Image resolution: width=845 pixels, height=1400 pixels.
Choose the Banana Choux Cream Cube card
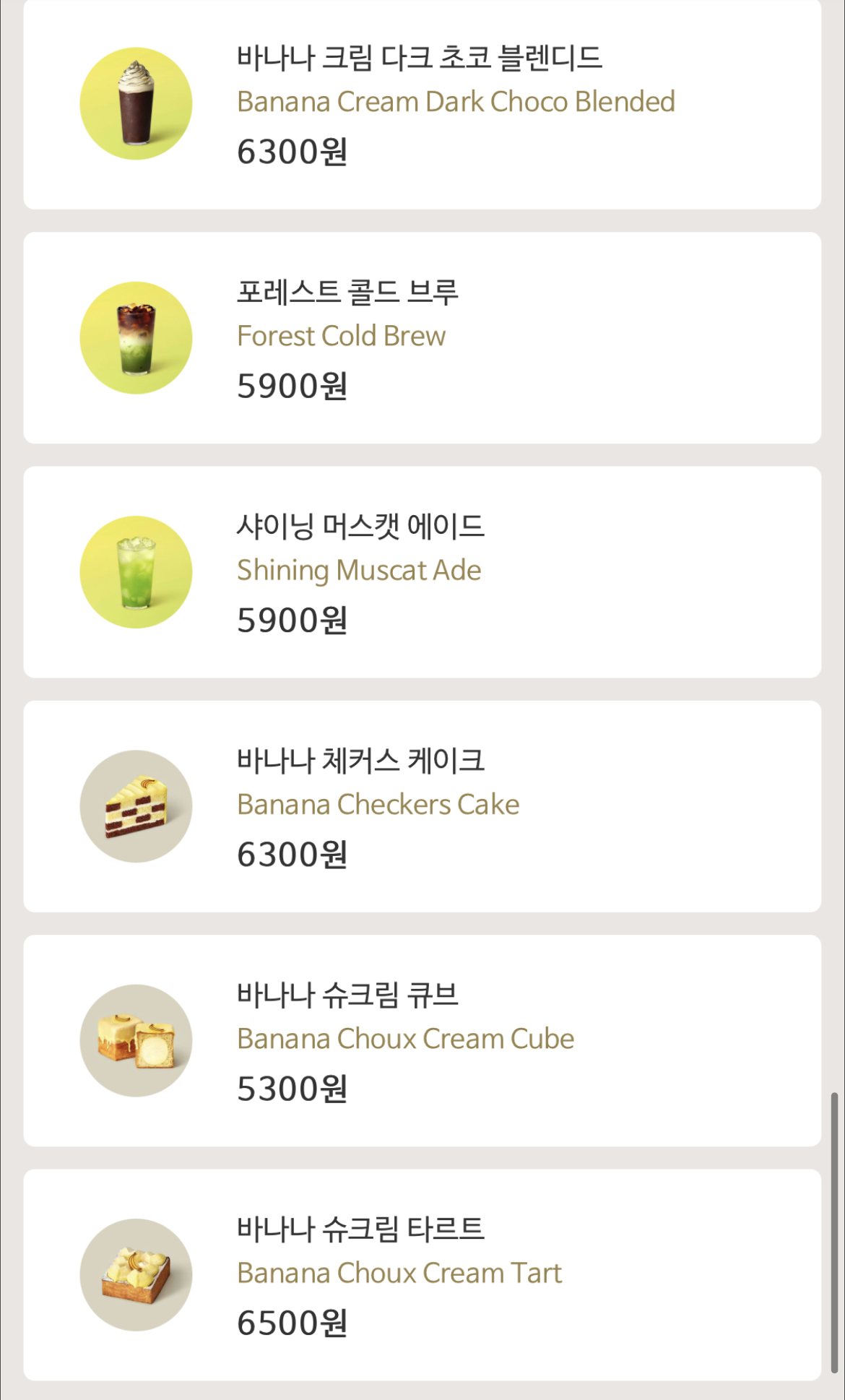pos(422,1040)
